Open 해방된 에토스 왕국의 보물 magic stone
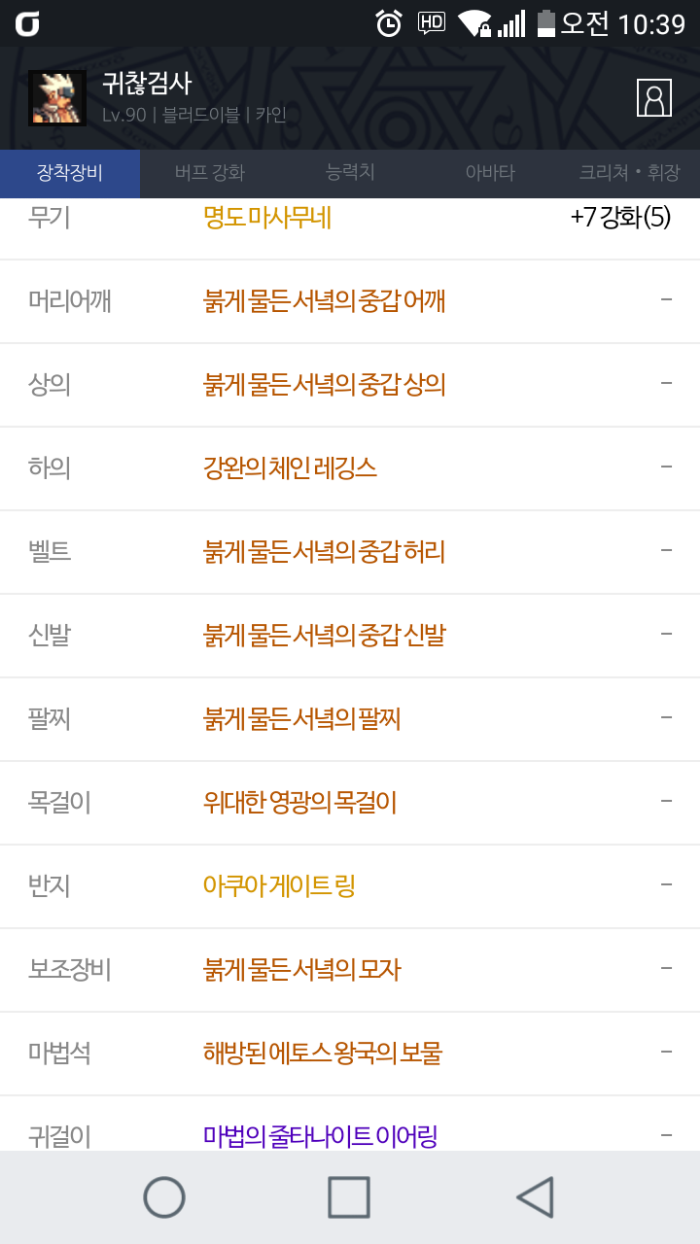 [322, 1053]
